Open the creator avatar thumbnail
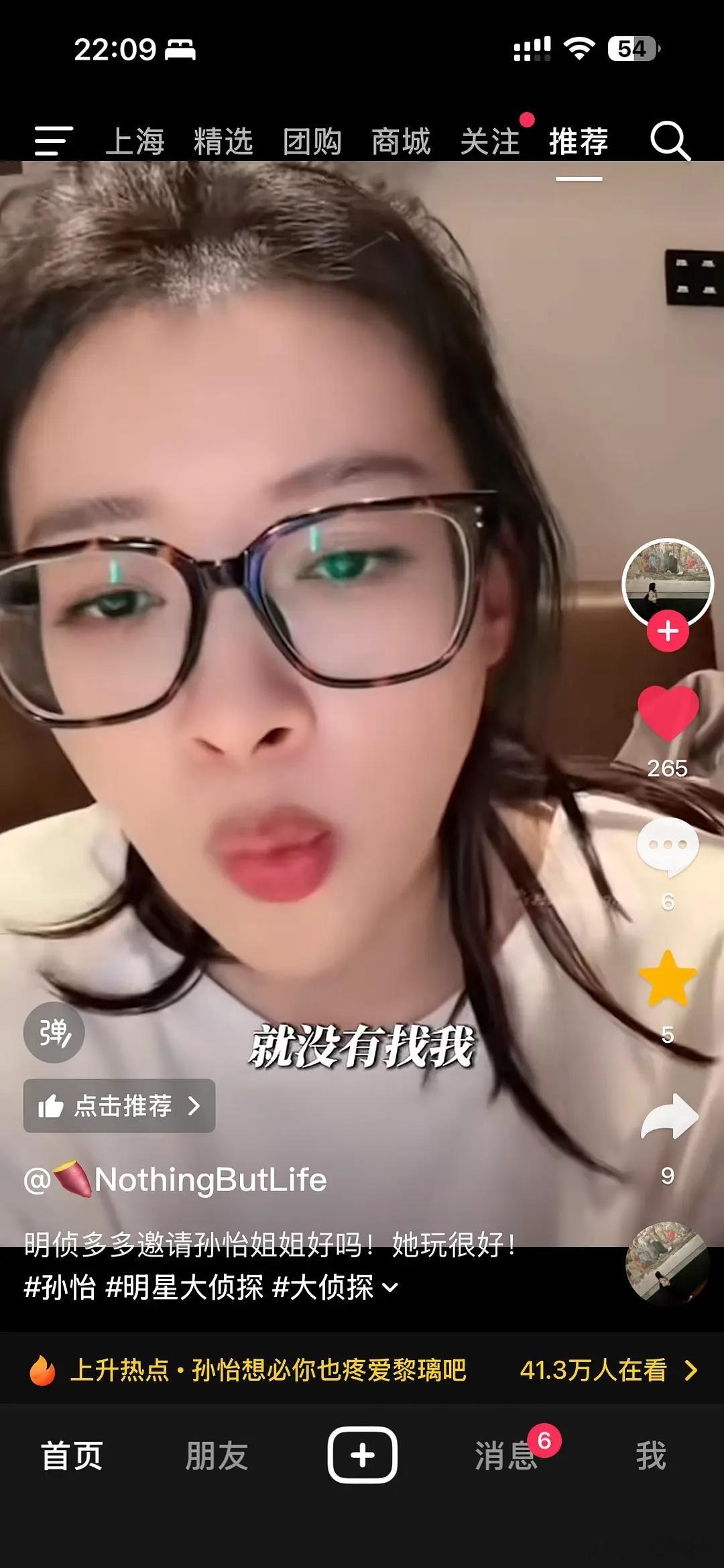Viewport: 724px width, 1568px height. (x=666, y=581)
